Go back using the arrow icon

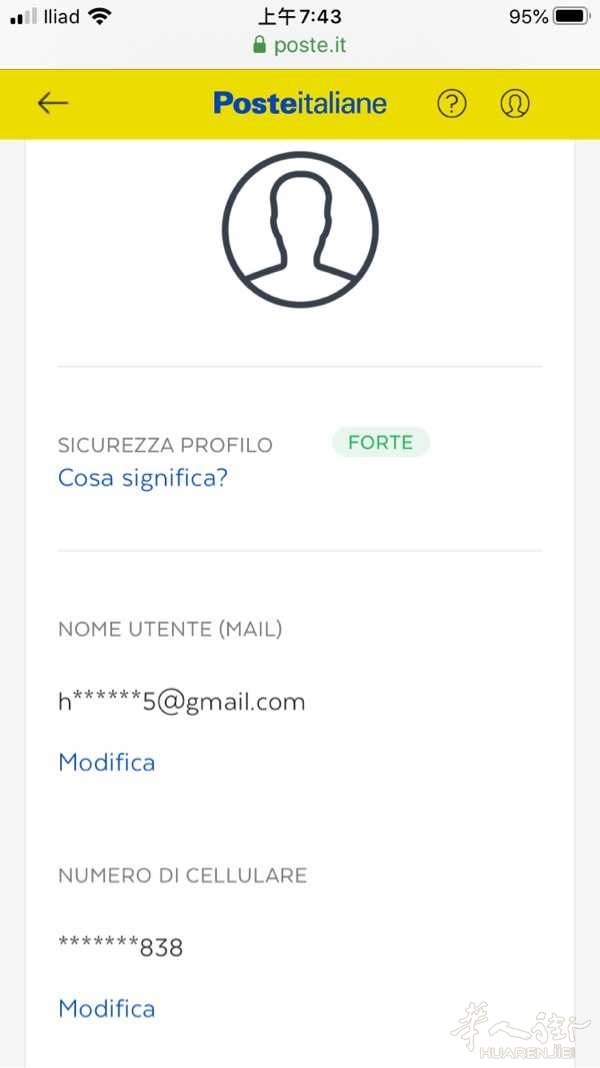tap(52, 103)
